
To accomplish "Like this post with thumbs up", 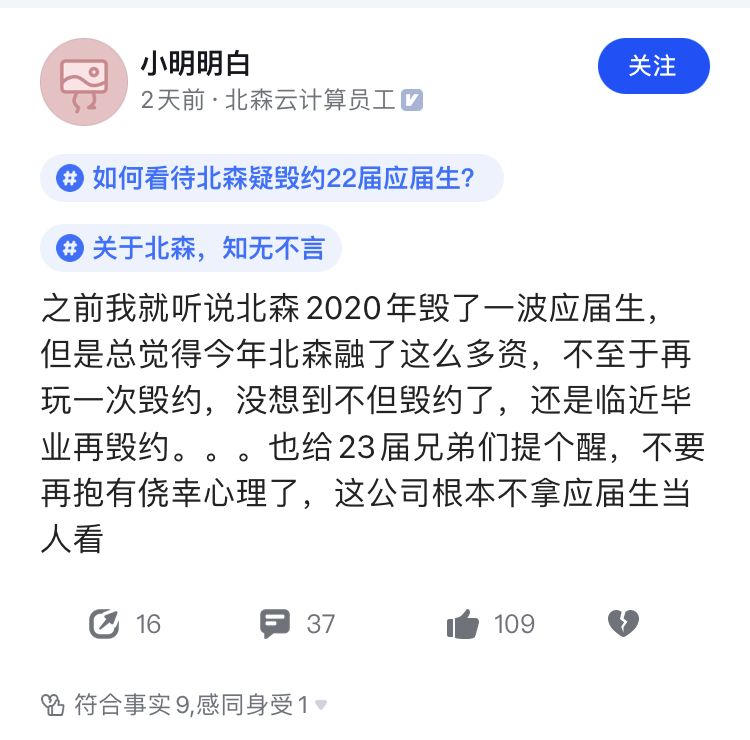I will (x=463, y=624).
